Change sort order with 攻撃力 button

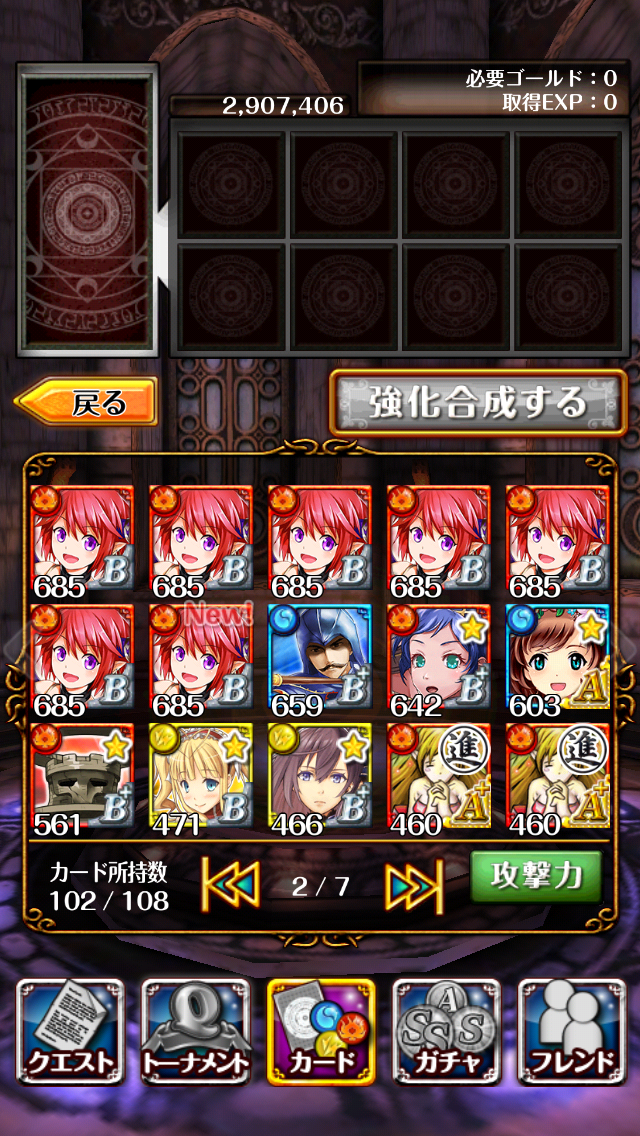click(536, 877)
